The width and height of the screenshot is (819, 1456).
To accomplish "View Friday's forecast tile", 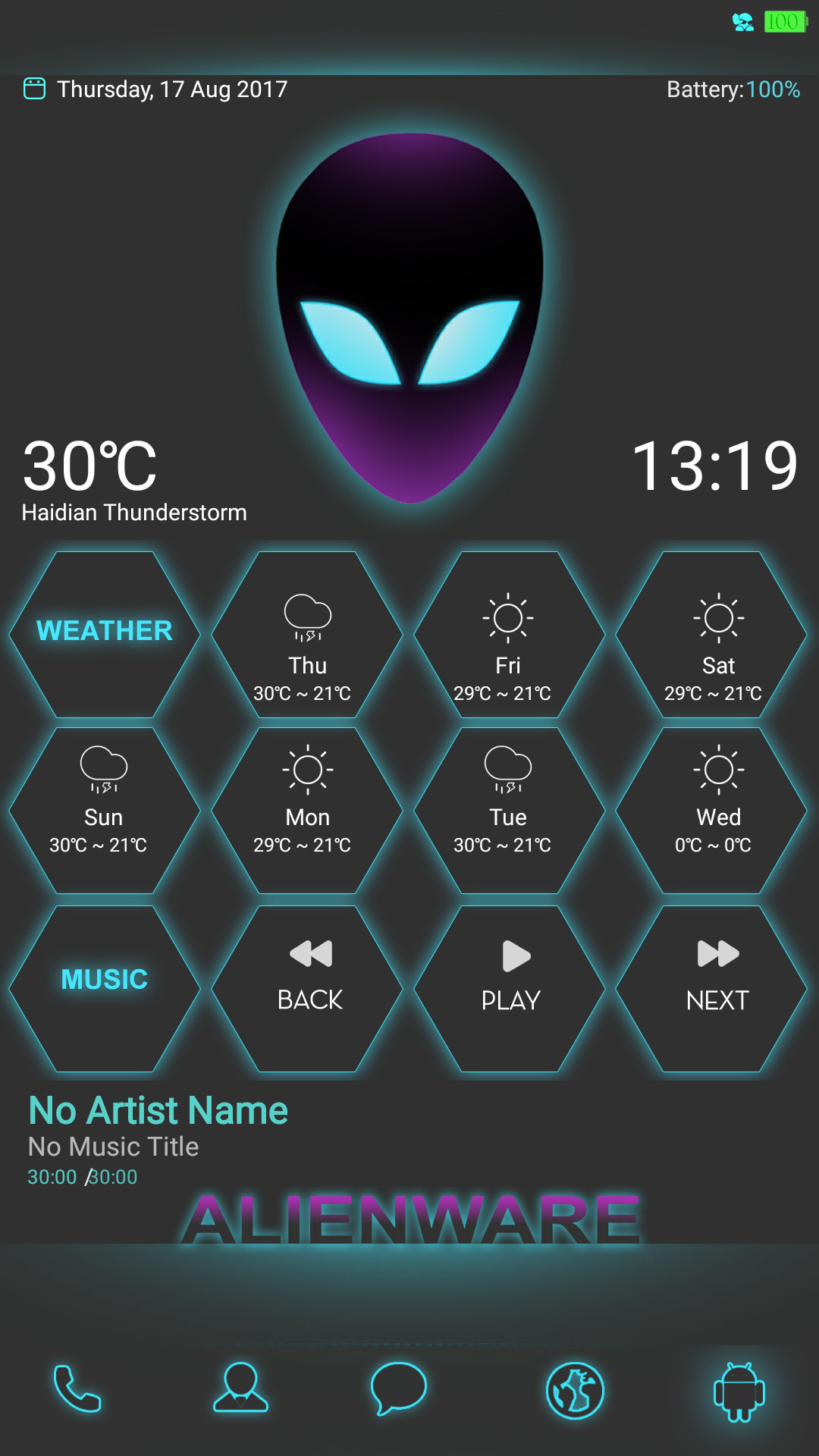I will coord(510,635).
